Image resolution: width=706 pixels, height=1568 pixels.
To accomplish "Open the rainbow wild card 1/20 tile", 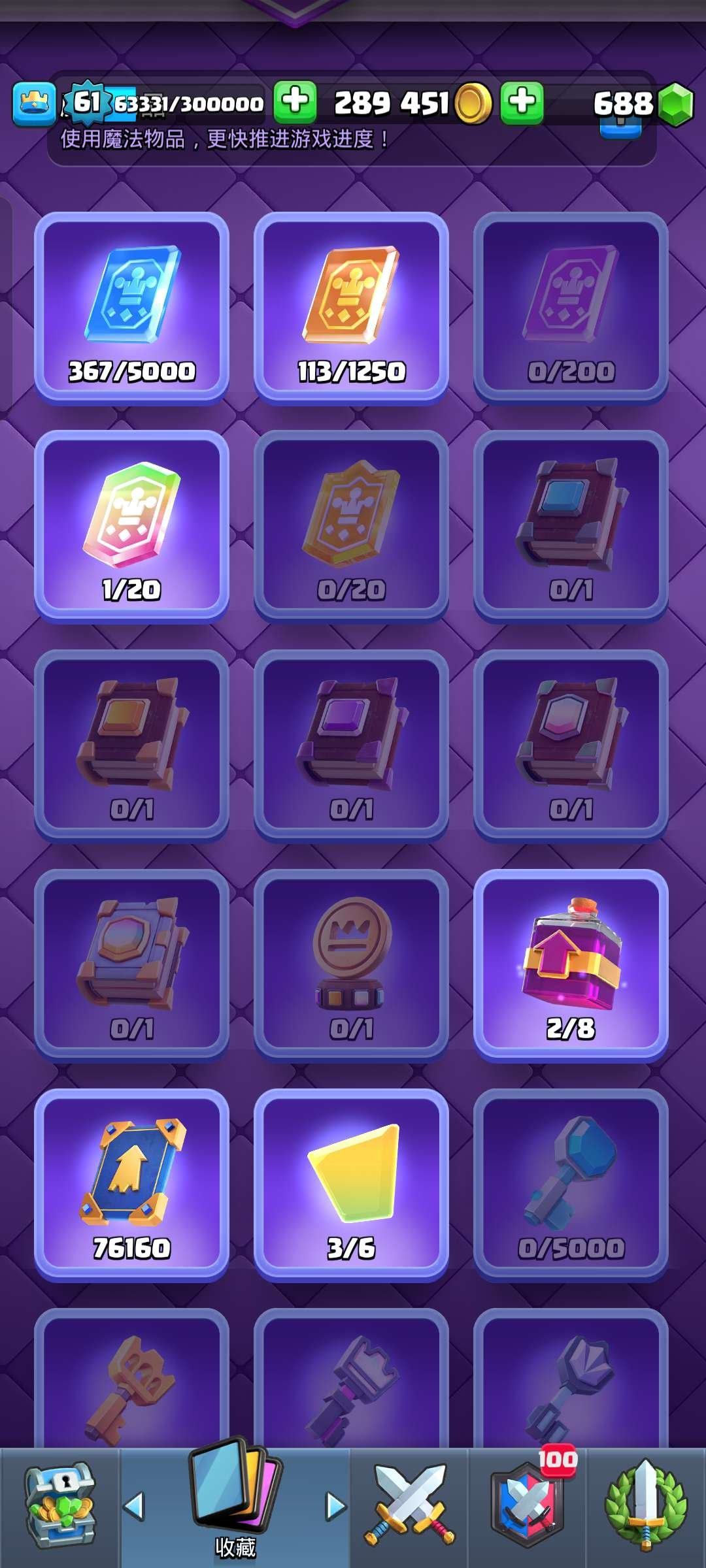I will point(131,527).
